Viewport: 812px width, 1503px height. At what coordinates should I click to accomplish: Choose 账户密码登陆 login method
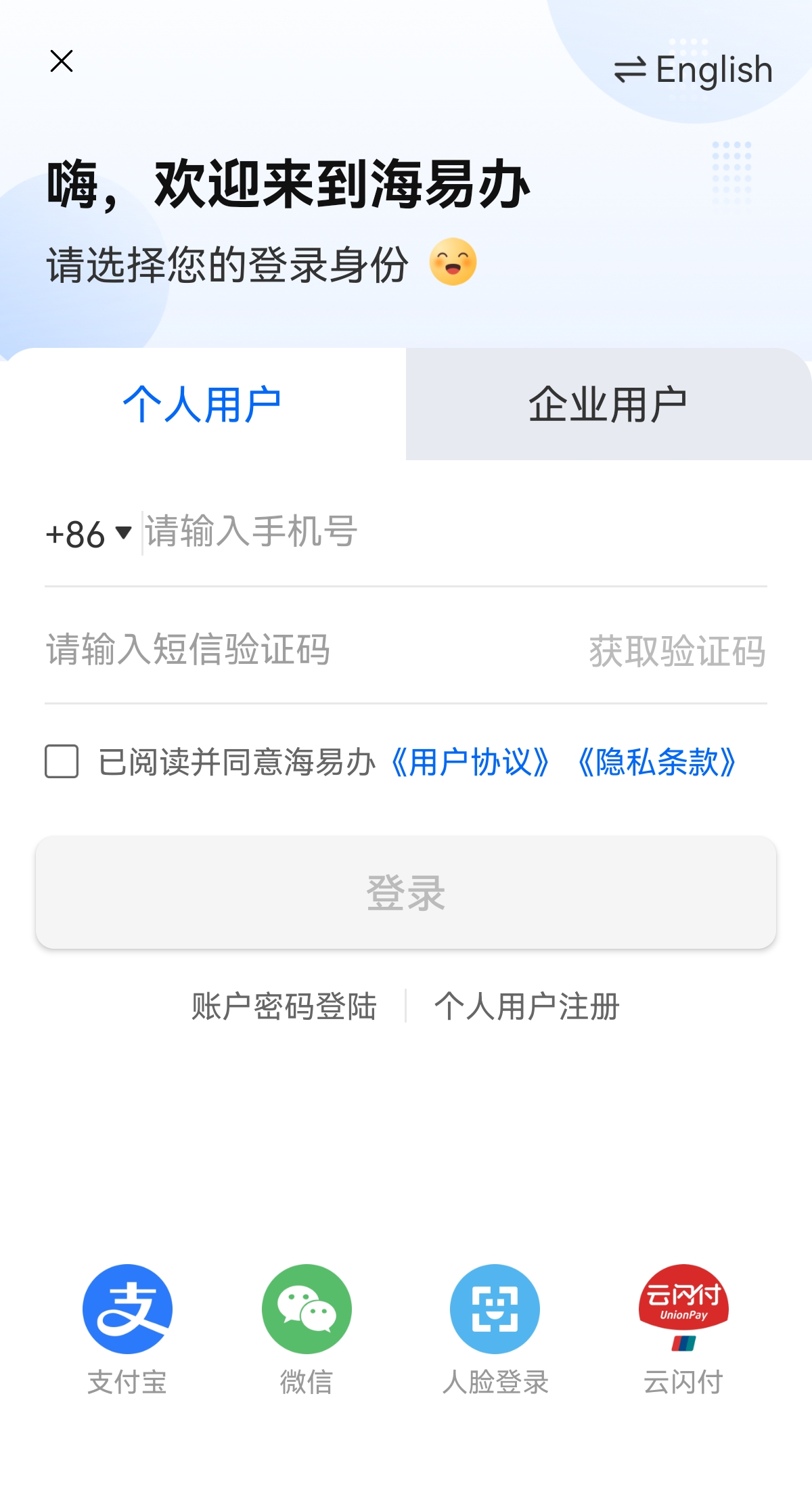pos(284,1006)
